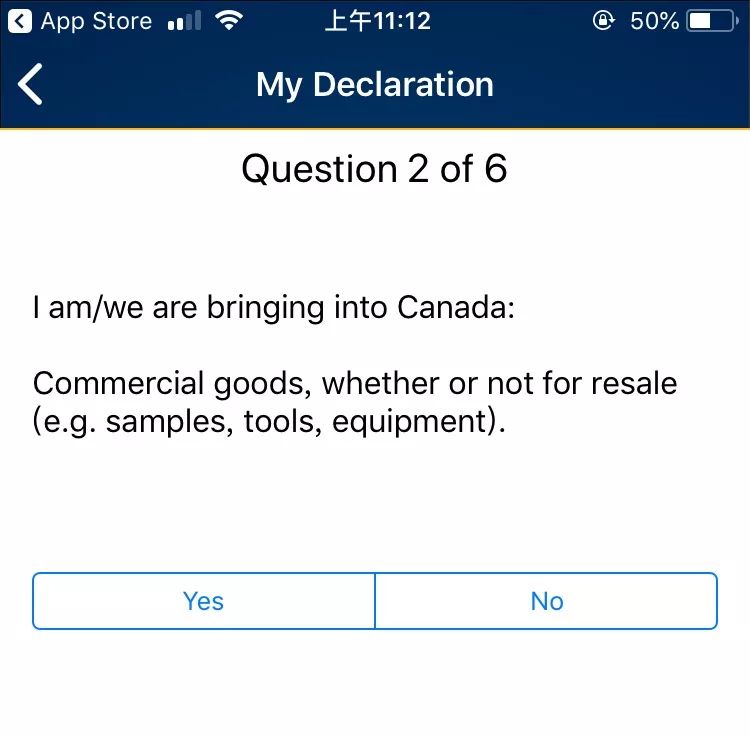
Task: Answer Yes to commercial goods question
Action: point(204,601)
